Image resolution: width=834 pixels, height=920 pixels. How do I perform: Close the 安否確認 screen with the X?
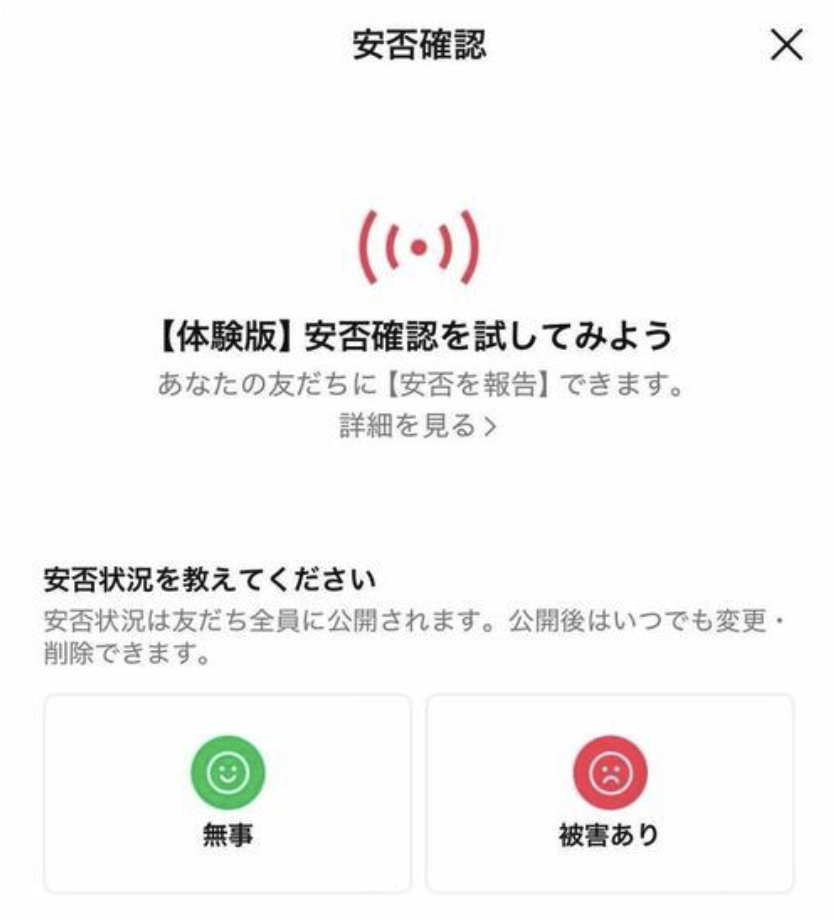pos(788,45)
